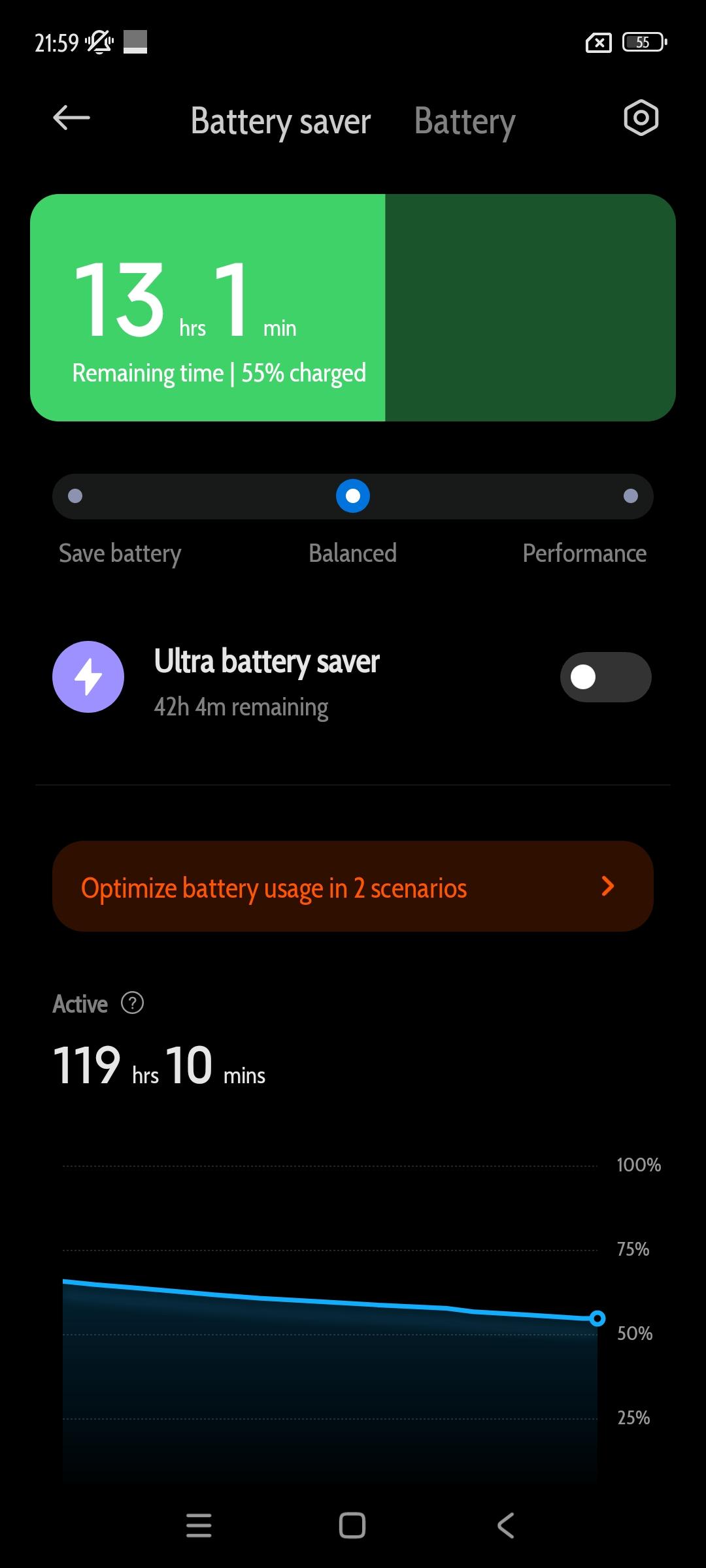Open recent apps from navigation bar
Screen dimensions: 706x1568
click(x=199, y=1526)
